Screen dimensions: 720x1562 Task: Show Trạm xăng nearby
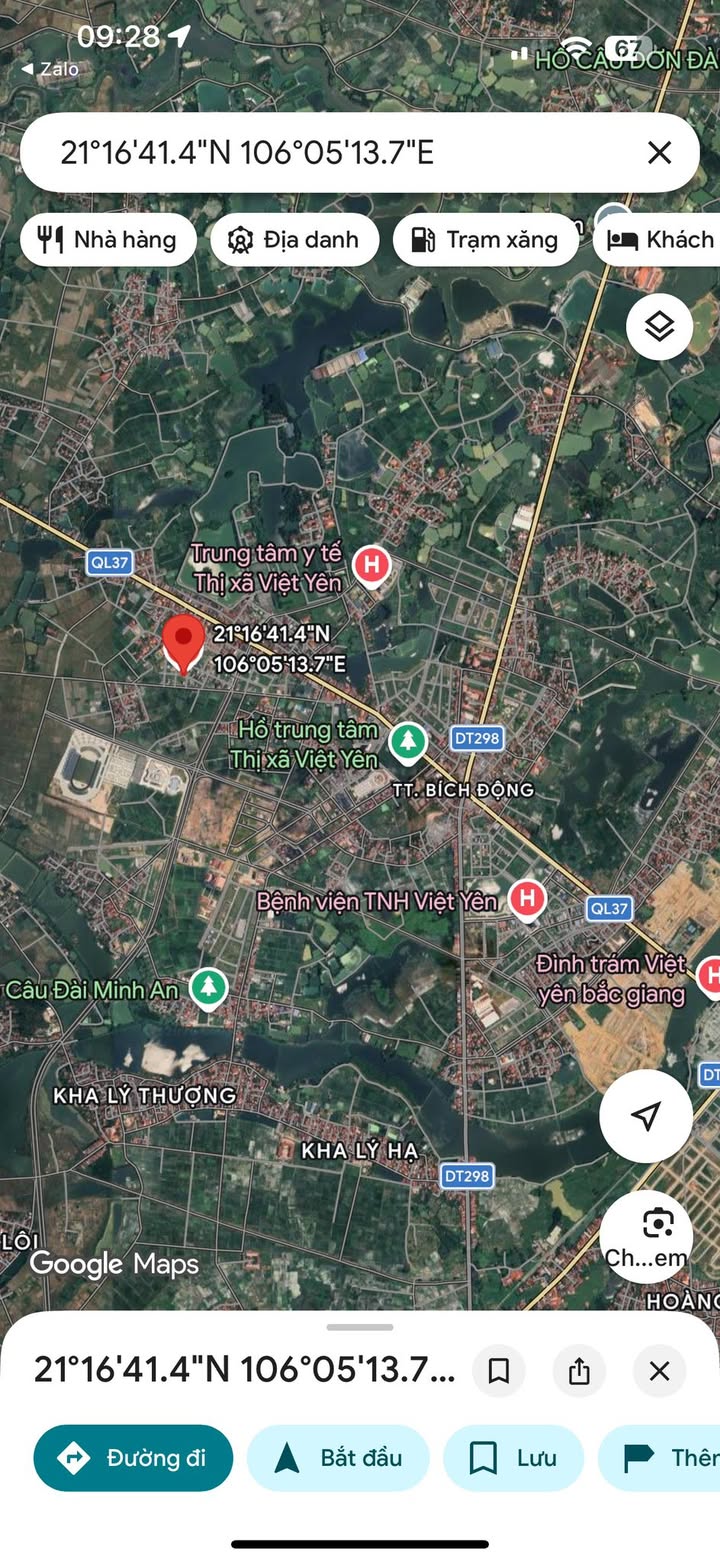[x=485, y=240]
